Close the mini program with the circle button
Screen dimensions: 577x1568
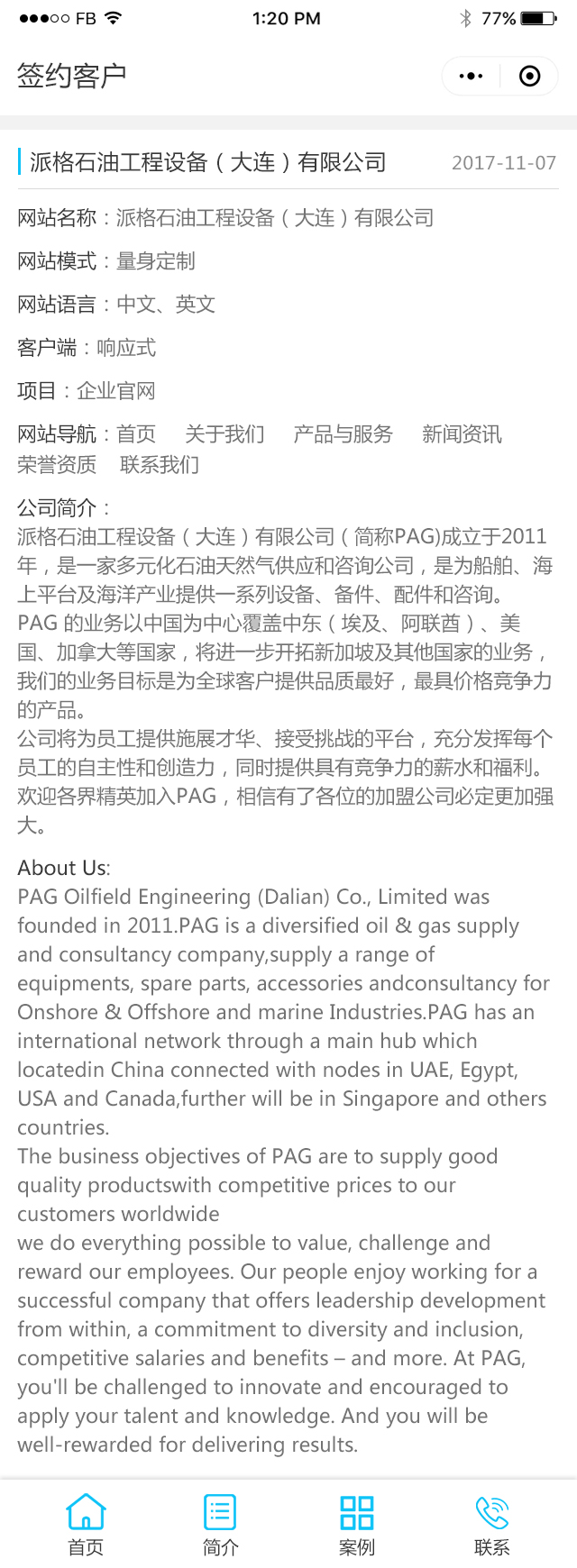[530, 77]
